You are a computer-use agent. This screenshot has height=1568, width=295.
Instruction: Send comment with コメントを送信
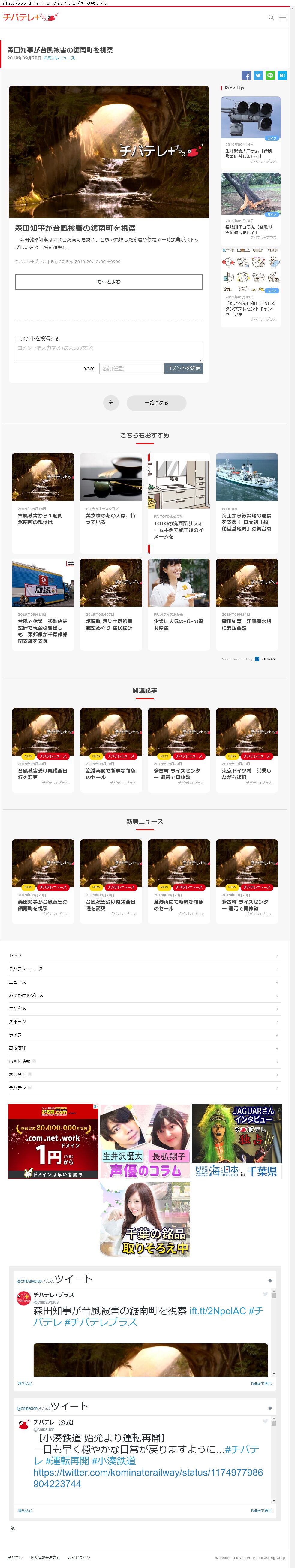coord(184,368)
